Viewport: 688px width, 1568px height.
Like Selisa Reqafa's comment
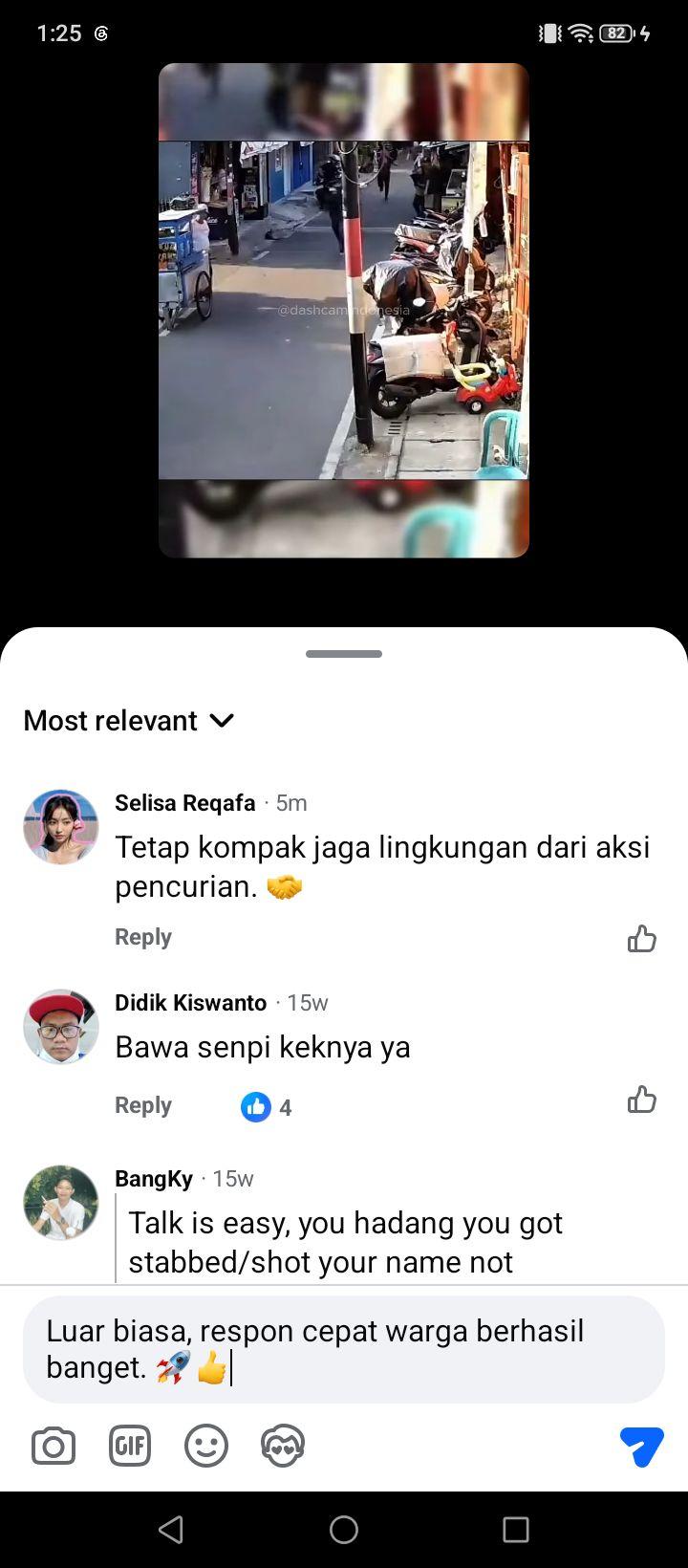(642, 939)
